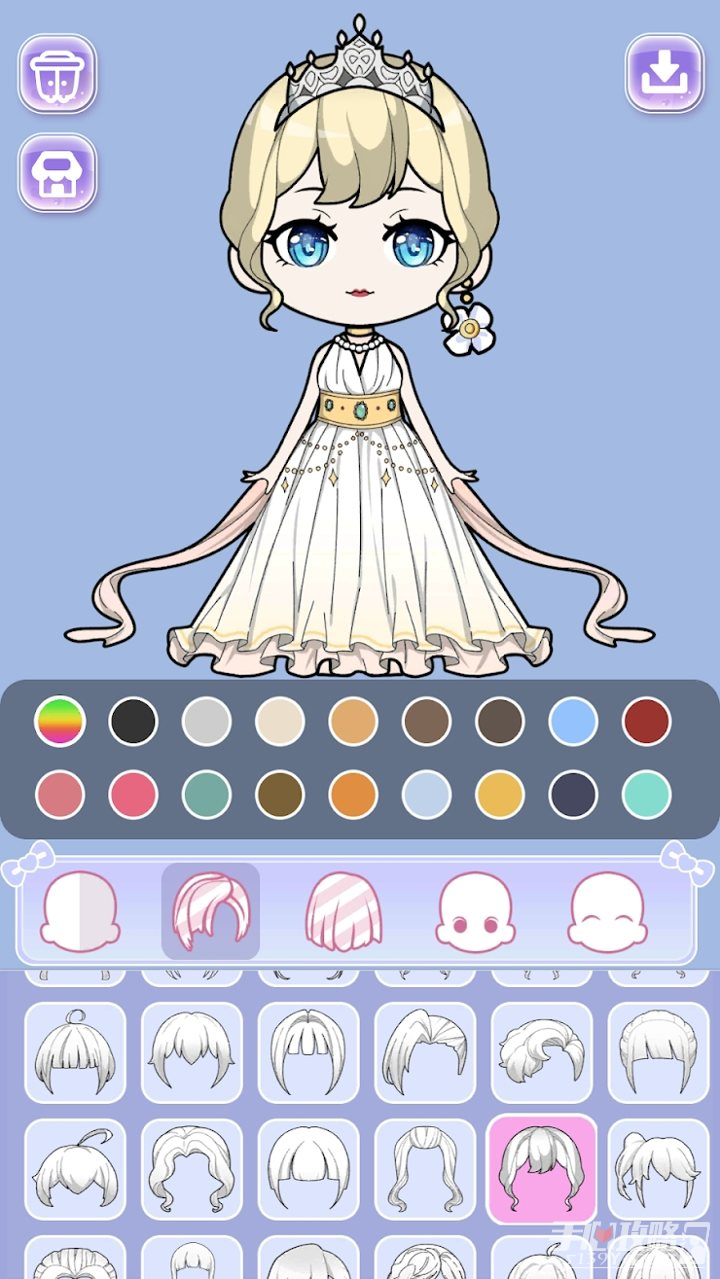Choose the hairstyle with the antenna tuft
This screenshot has height=1279, width=720.
point(75,1168)
